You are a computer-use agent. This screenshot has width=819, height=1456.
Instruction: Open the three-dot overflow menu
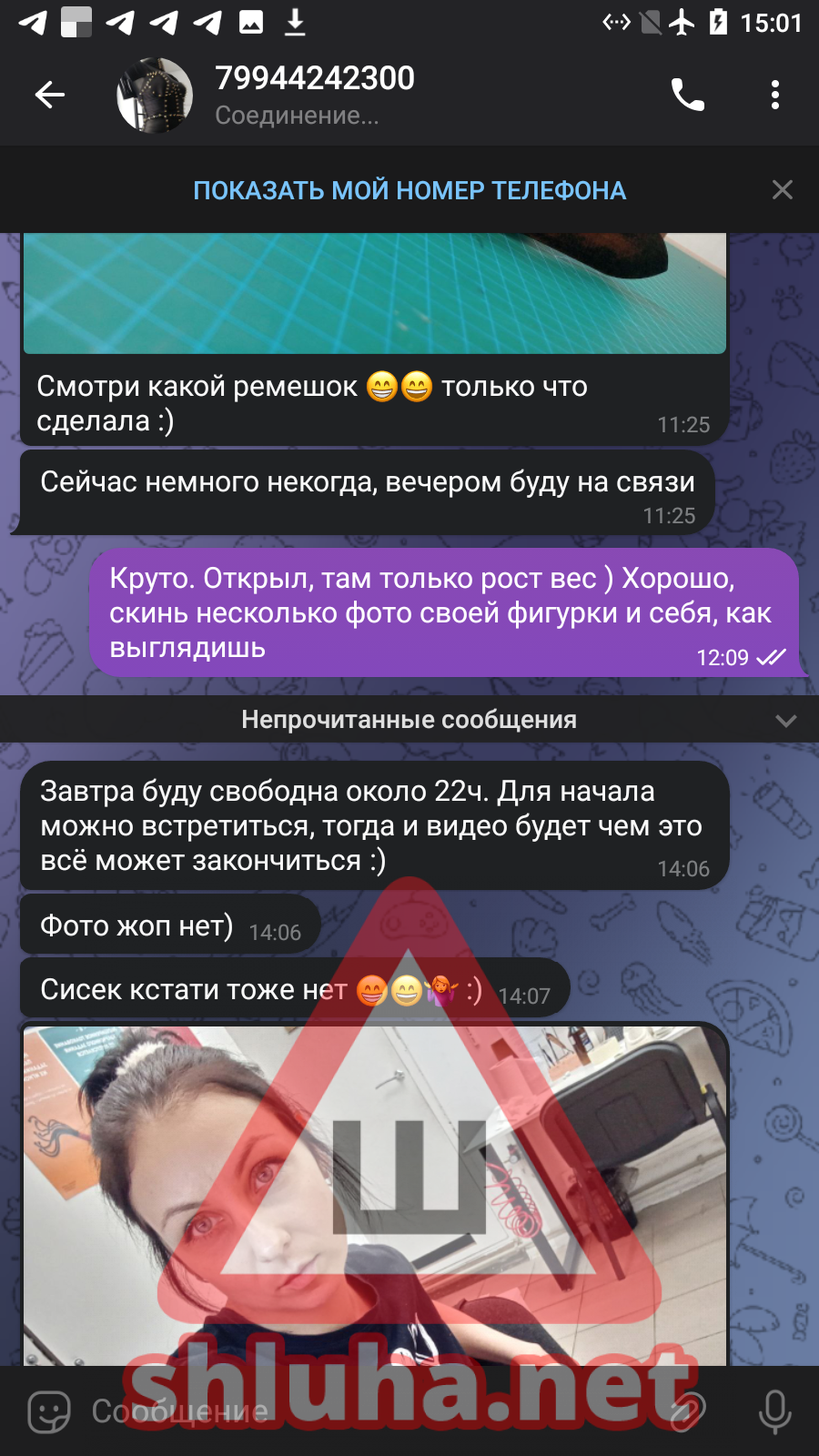point(774,95)
